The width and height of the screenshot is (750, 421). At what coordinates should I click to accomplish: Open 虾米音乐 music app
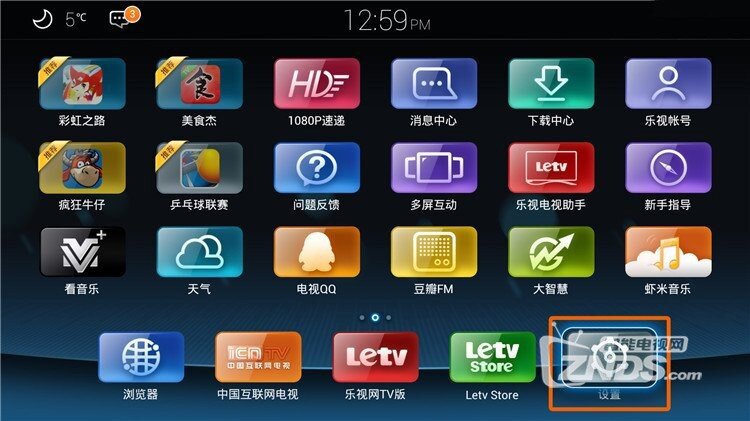668,252
